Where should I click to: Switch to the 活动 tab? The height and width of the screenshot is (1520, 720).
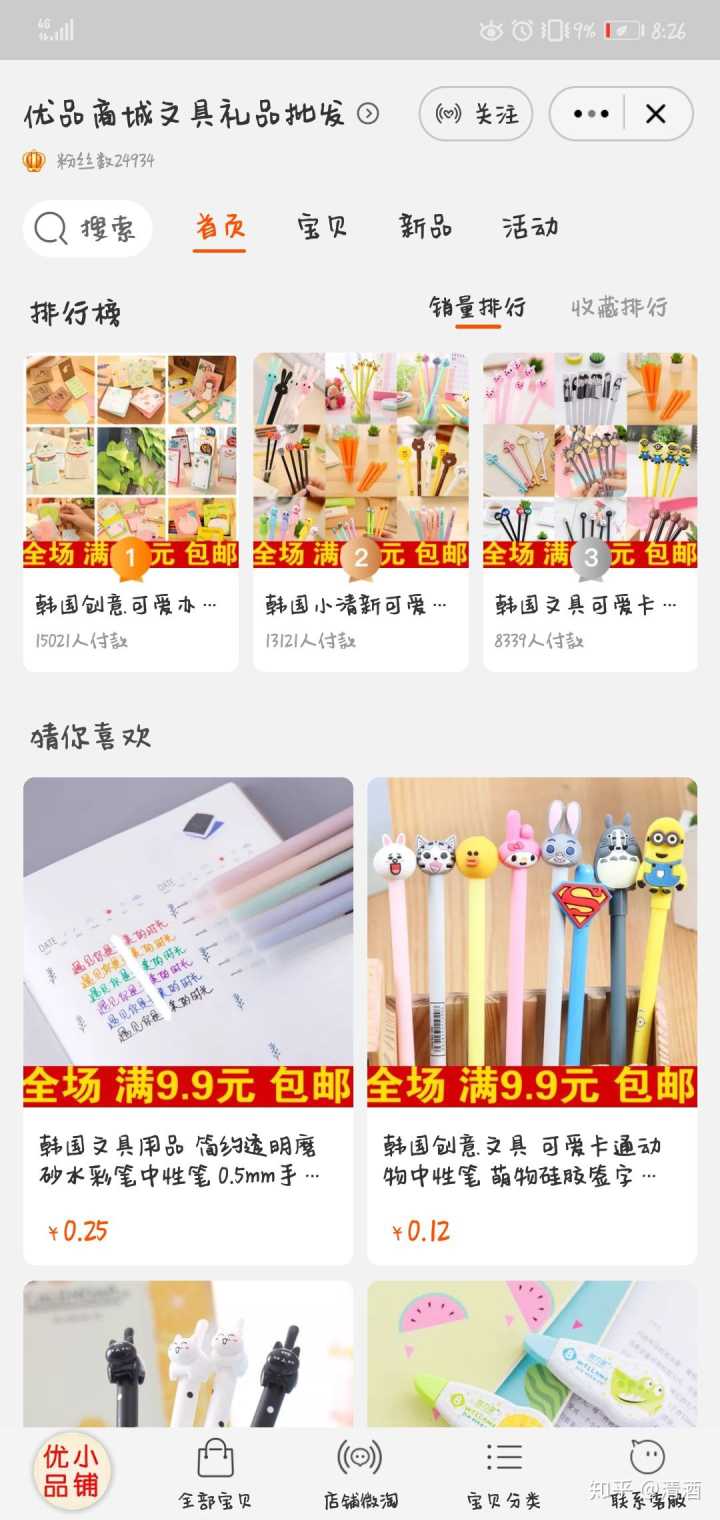click(x=530, y=227)
